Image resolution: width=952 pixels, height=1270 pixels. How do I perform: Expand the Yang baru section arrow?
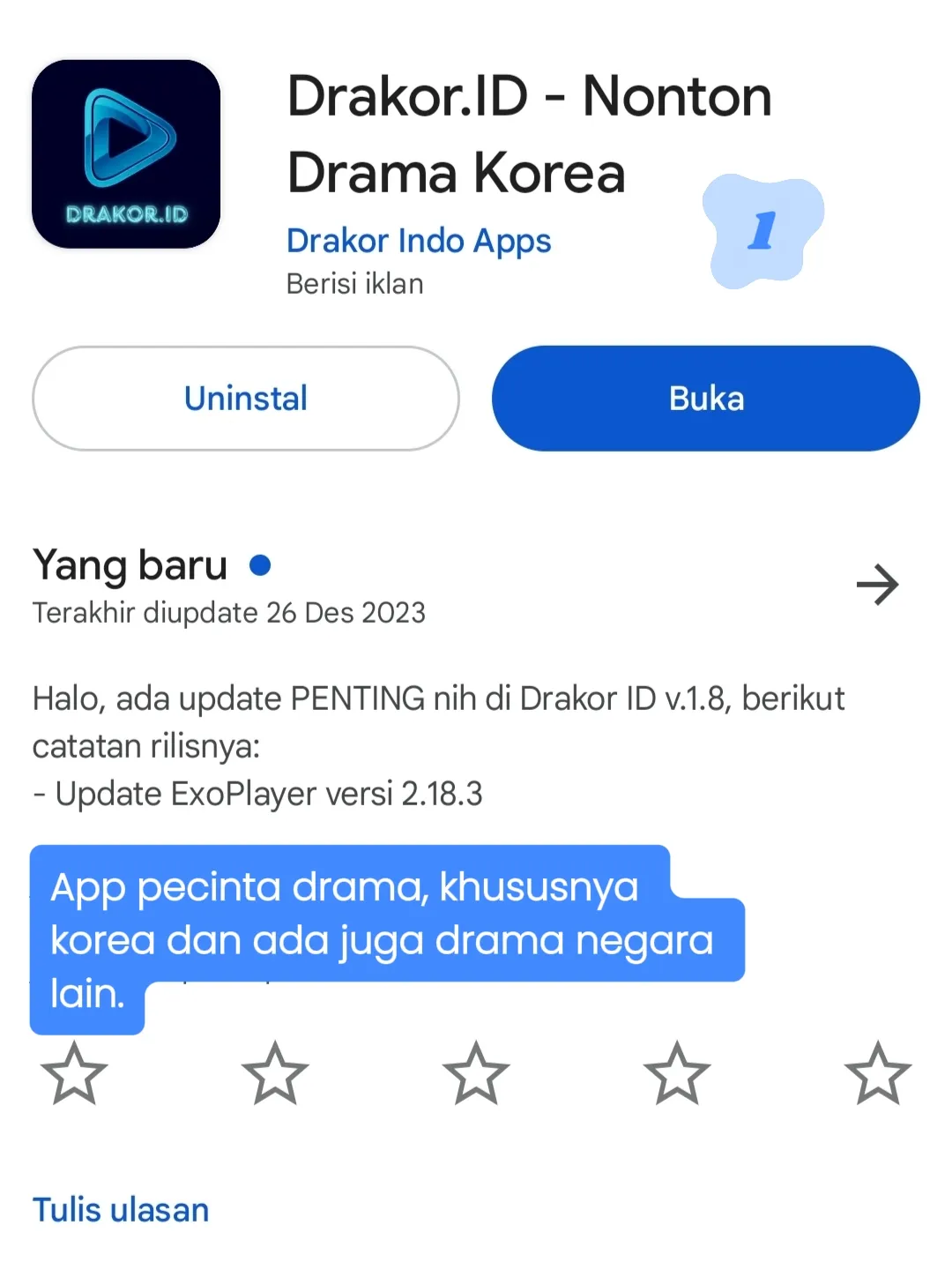click(877, 585)
